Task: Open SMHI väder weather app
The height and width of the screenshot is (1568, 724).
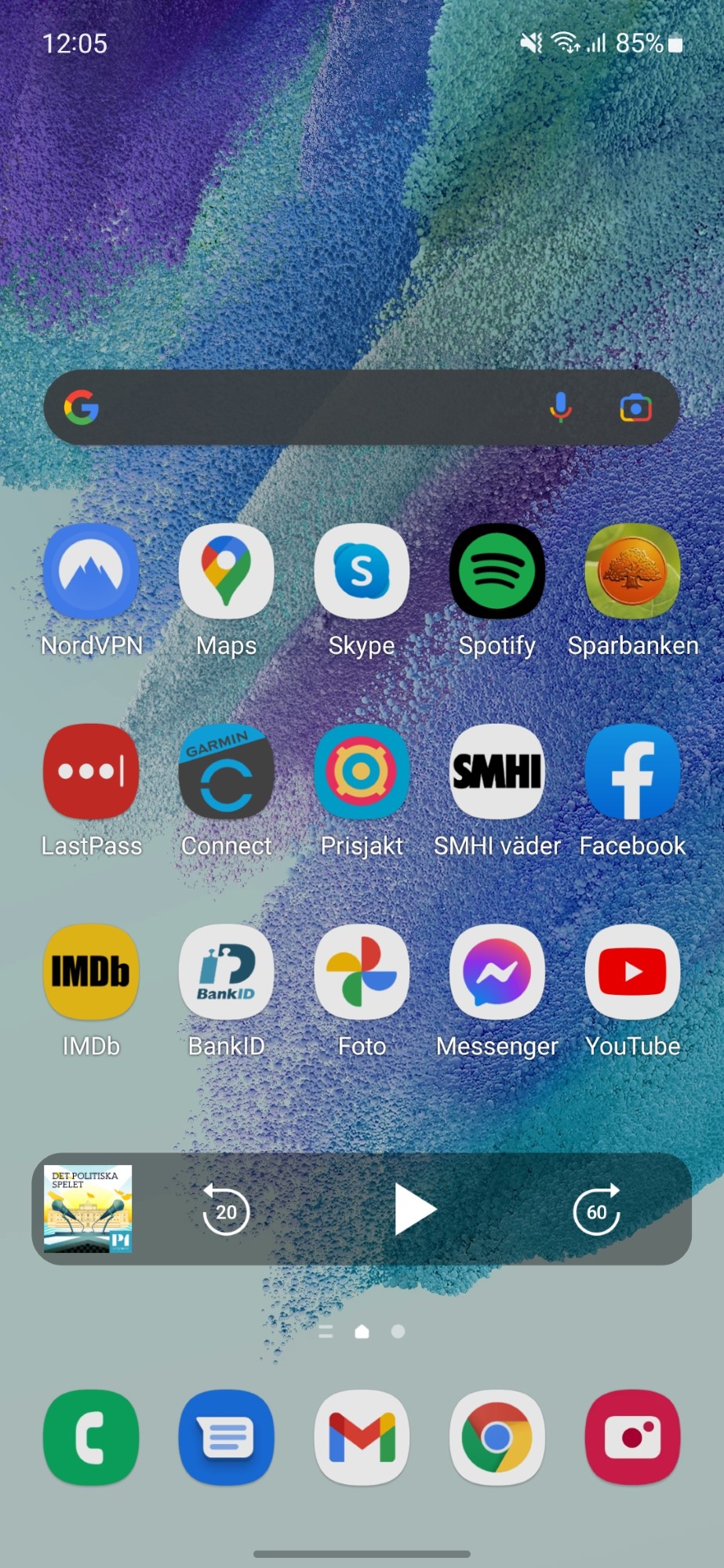Action: (x=497, y=772)
